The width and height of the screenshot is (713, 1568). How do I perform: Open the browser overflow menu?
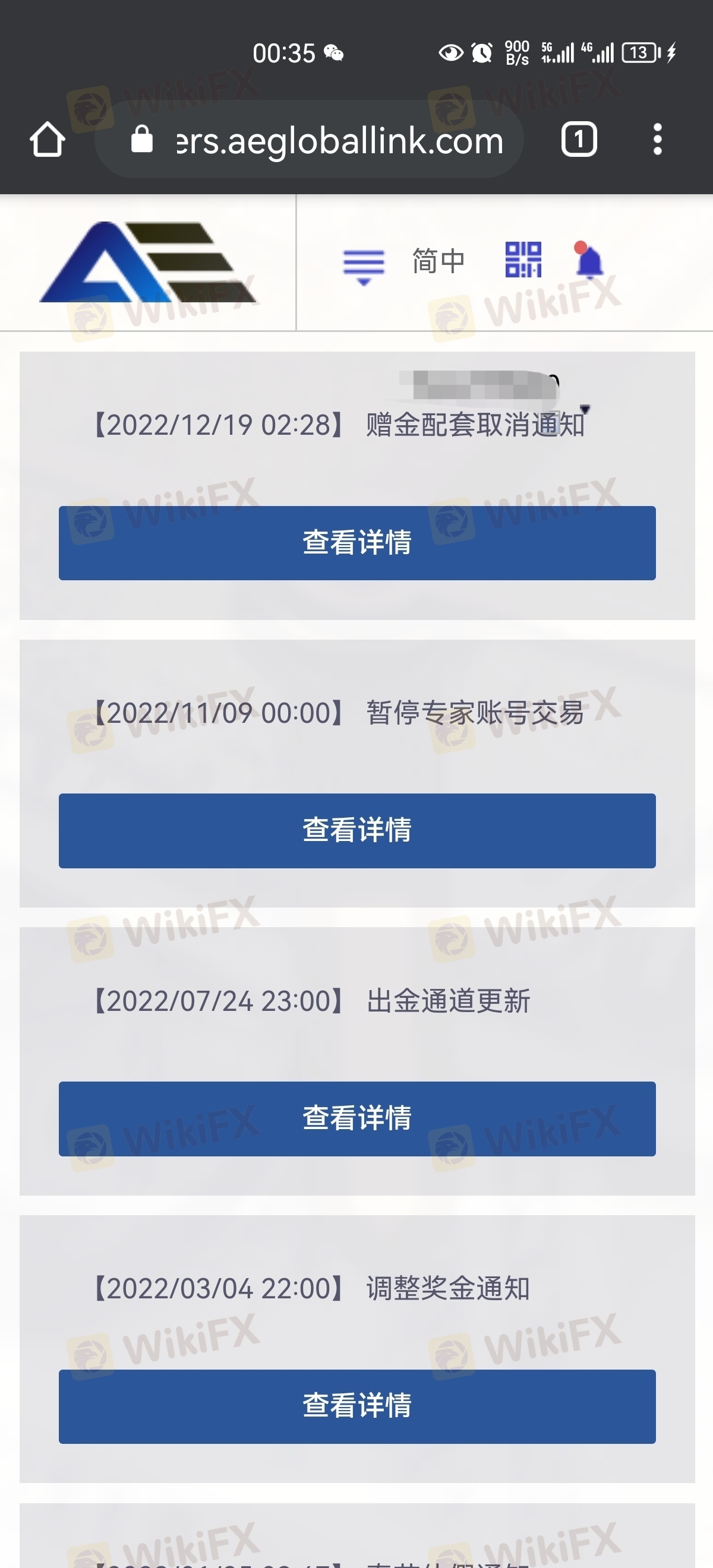[x=657, y=140]
